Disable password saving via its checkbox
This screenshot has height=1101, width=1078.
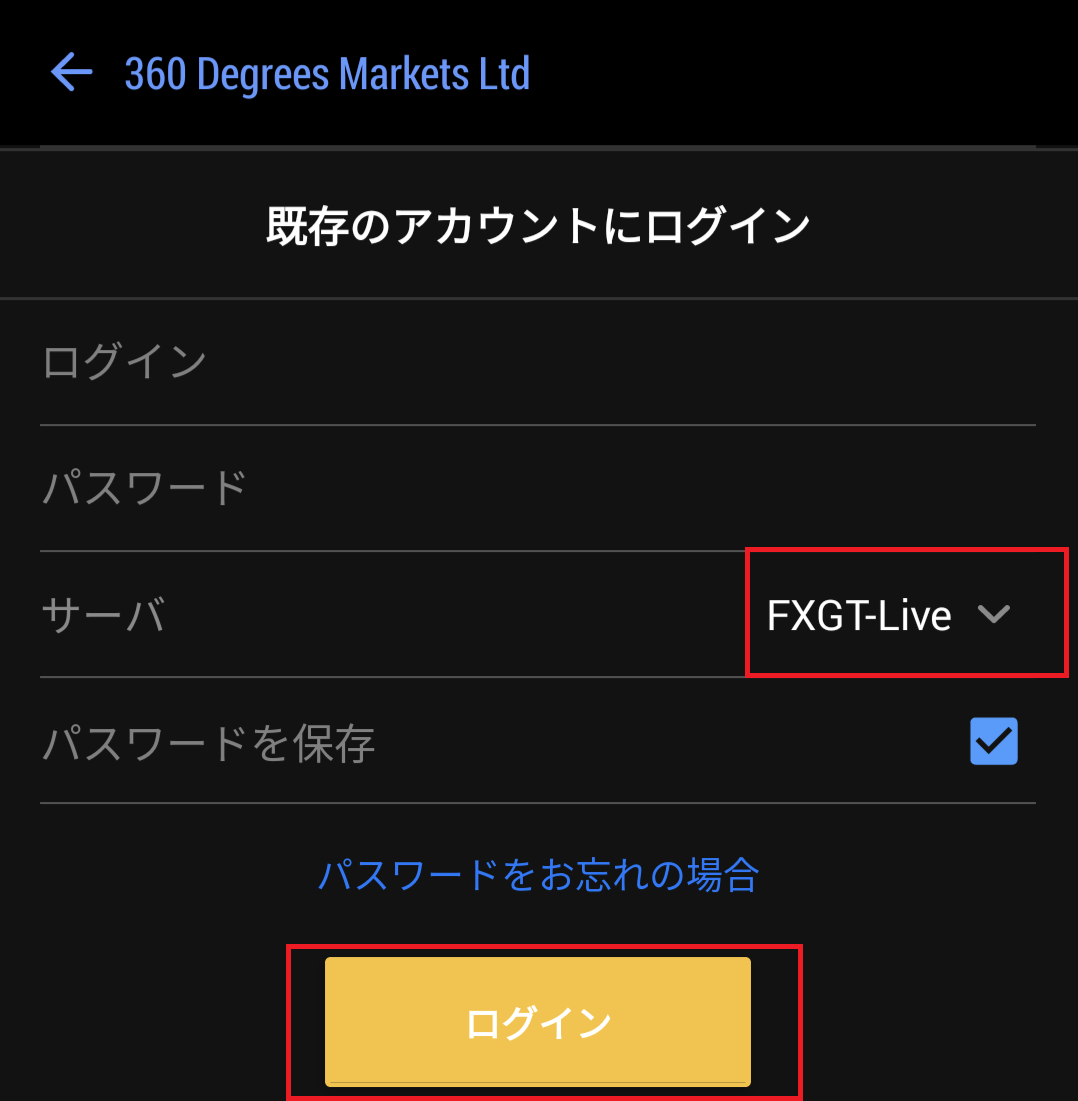993,741
